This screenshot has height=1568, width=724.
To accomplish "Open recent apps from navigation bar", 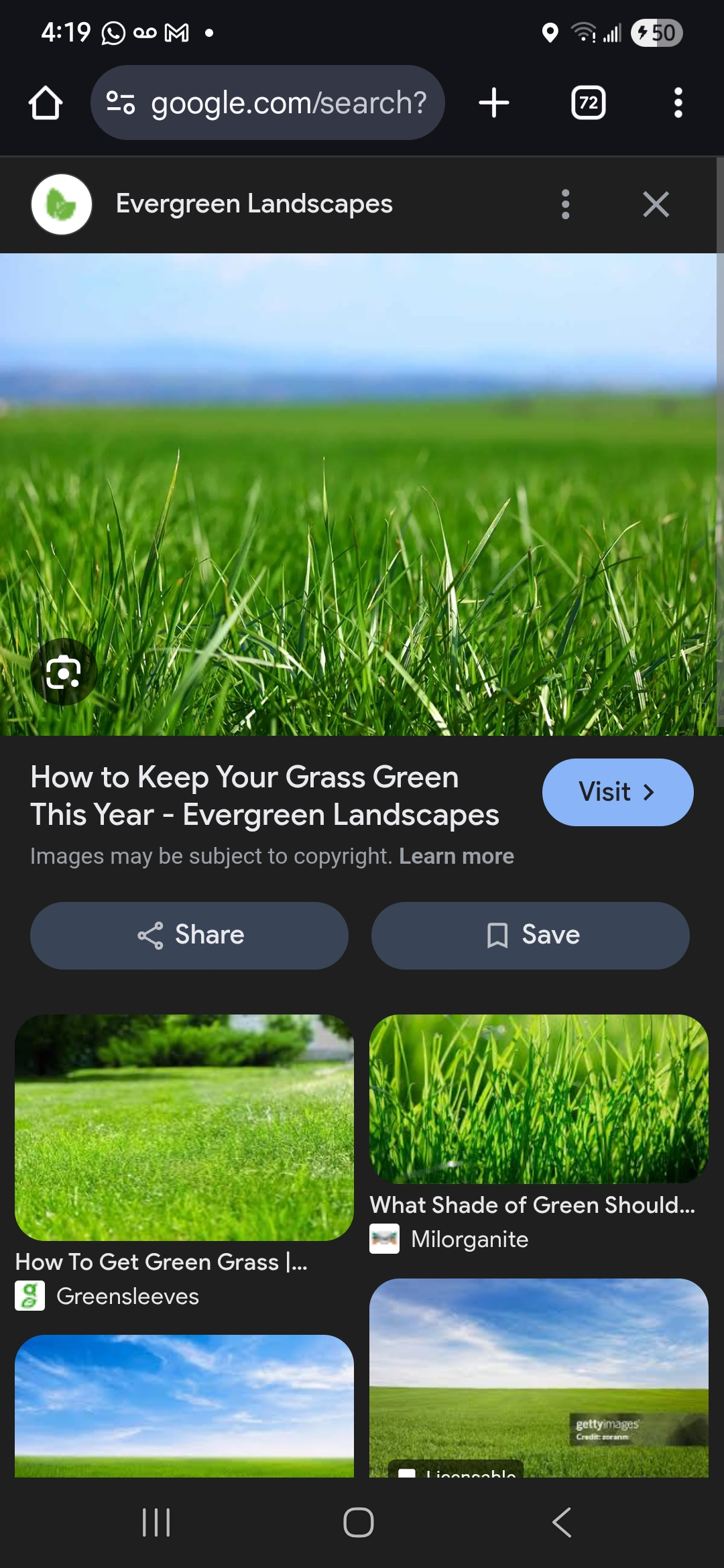I will tap(156, 1522).
